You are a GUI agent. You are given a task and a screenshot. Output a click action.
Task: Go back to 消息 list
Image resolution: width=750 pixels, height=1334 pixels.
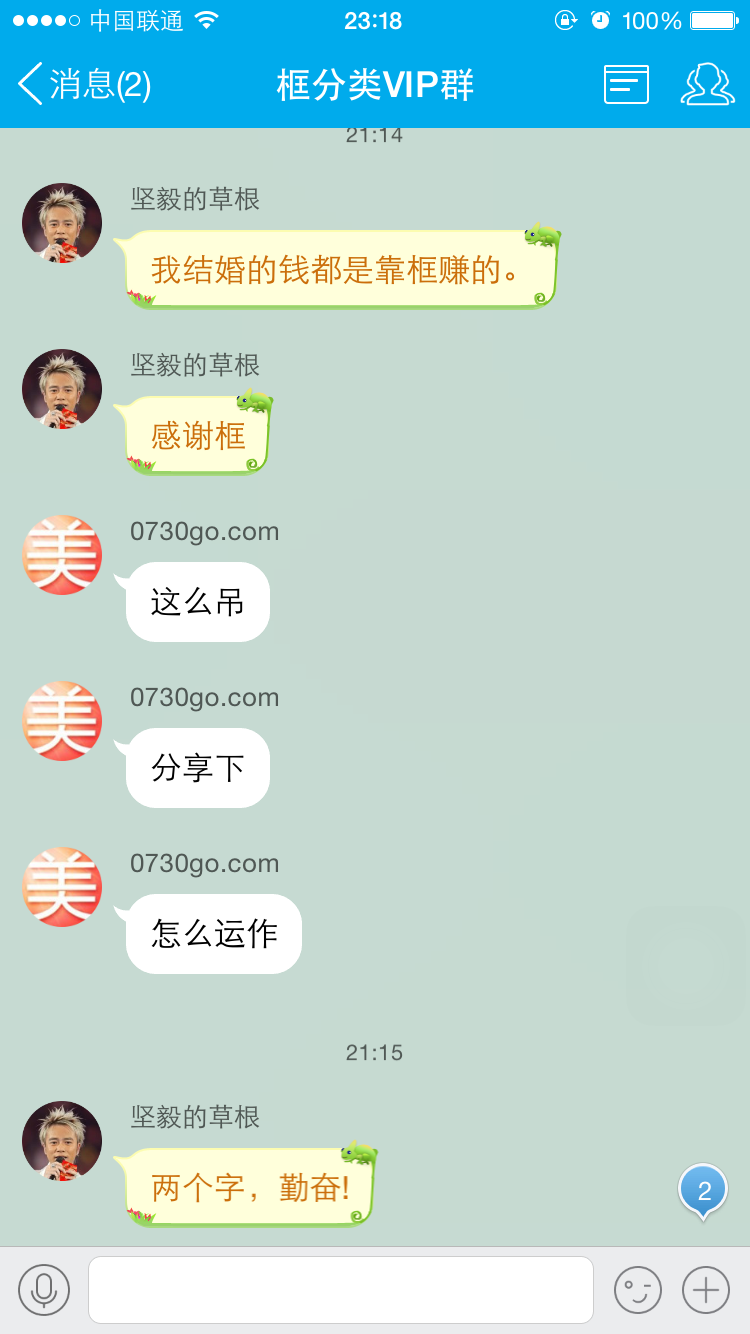pos(84,84)
